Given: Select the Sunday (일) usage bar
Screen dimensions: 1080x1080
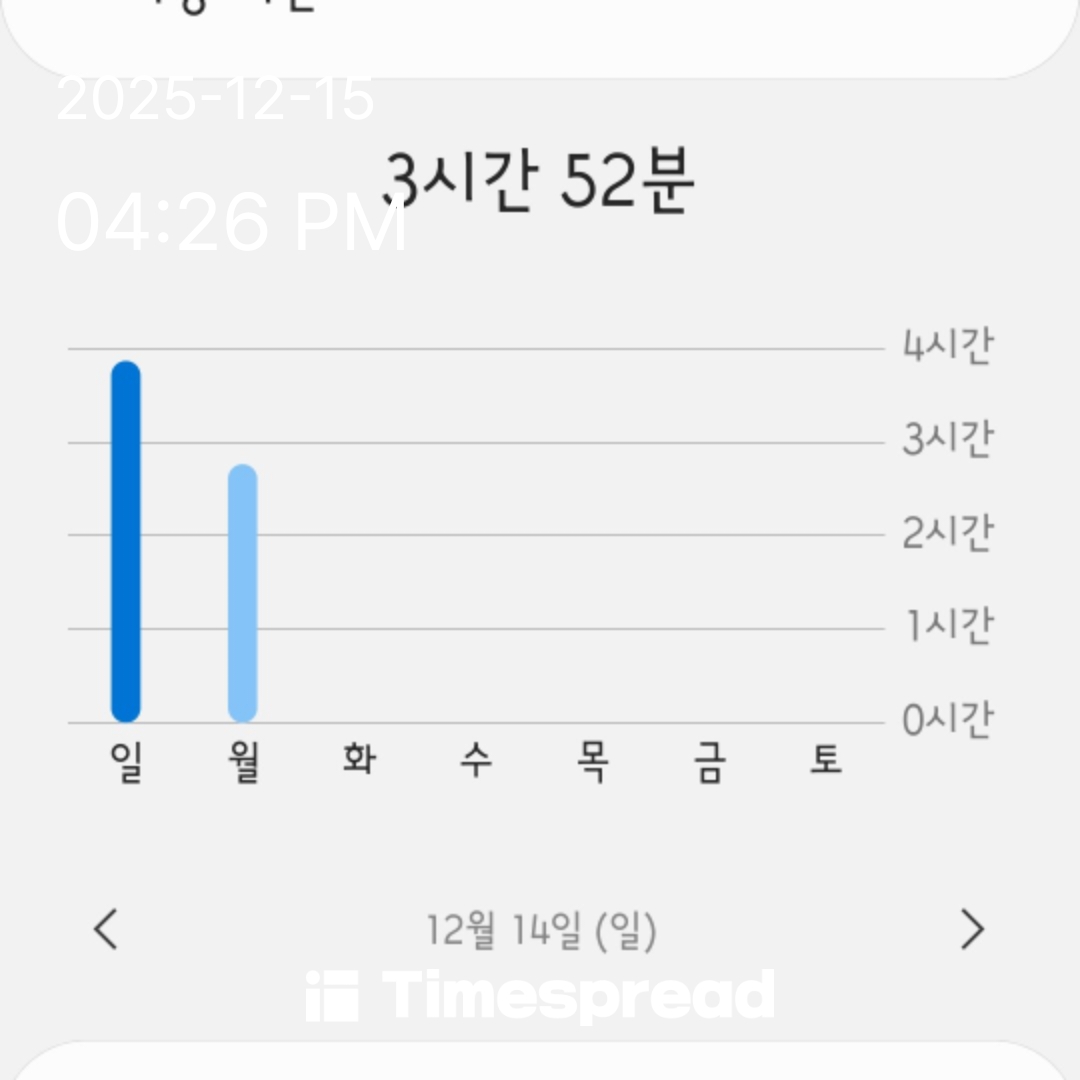Looking at the screenshot, I should [x=126, y=541].
